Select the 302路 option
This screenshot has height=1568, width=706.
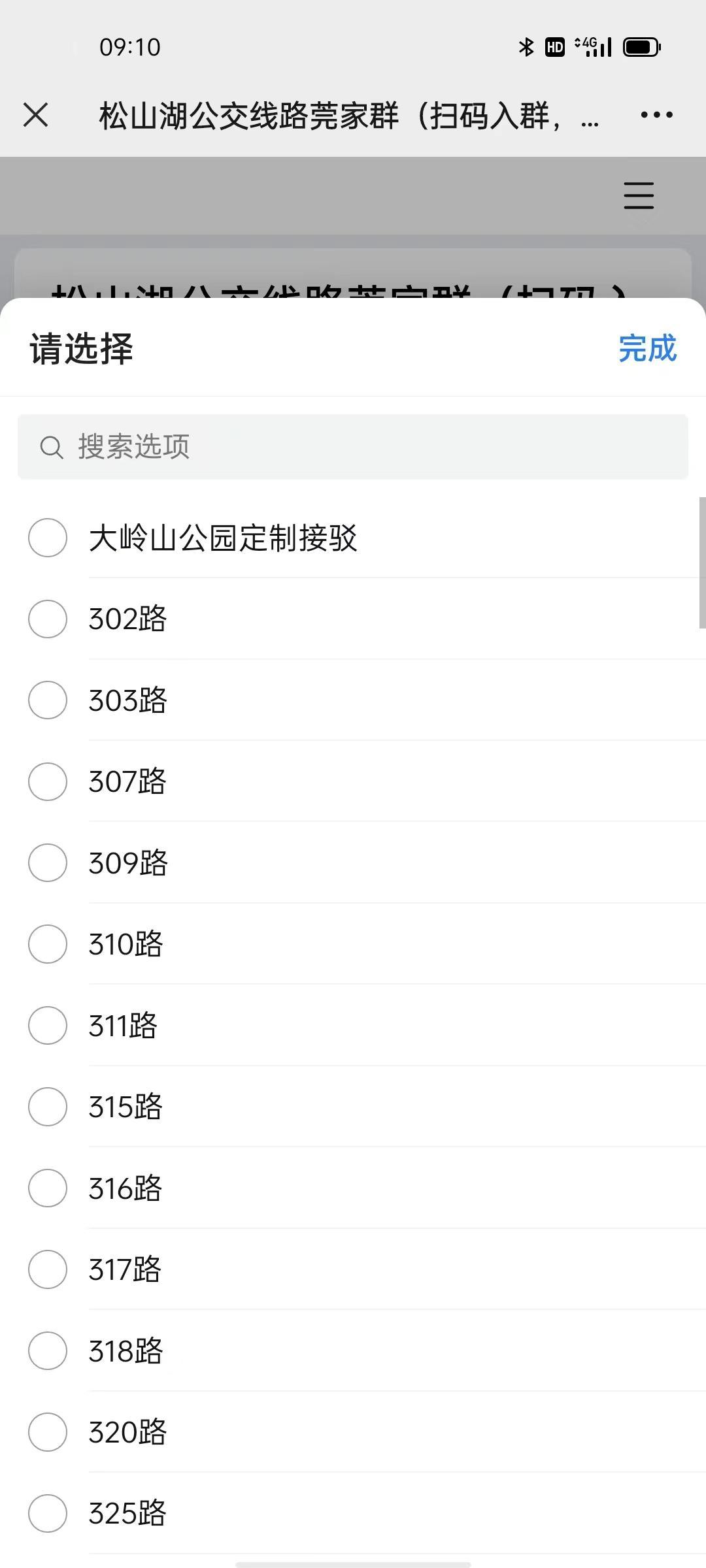353,619
